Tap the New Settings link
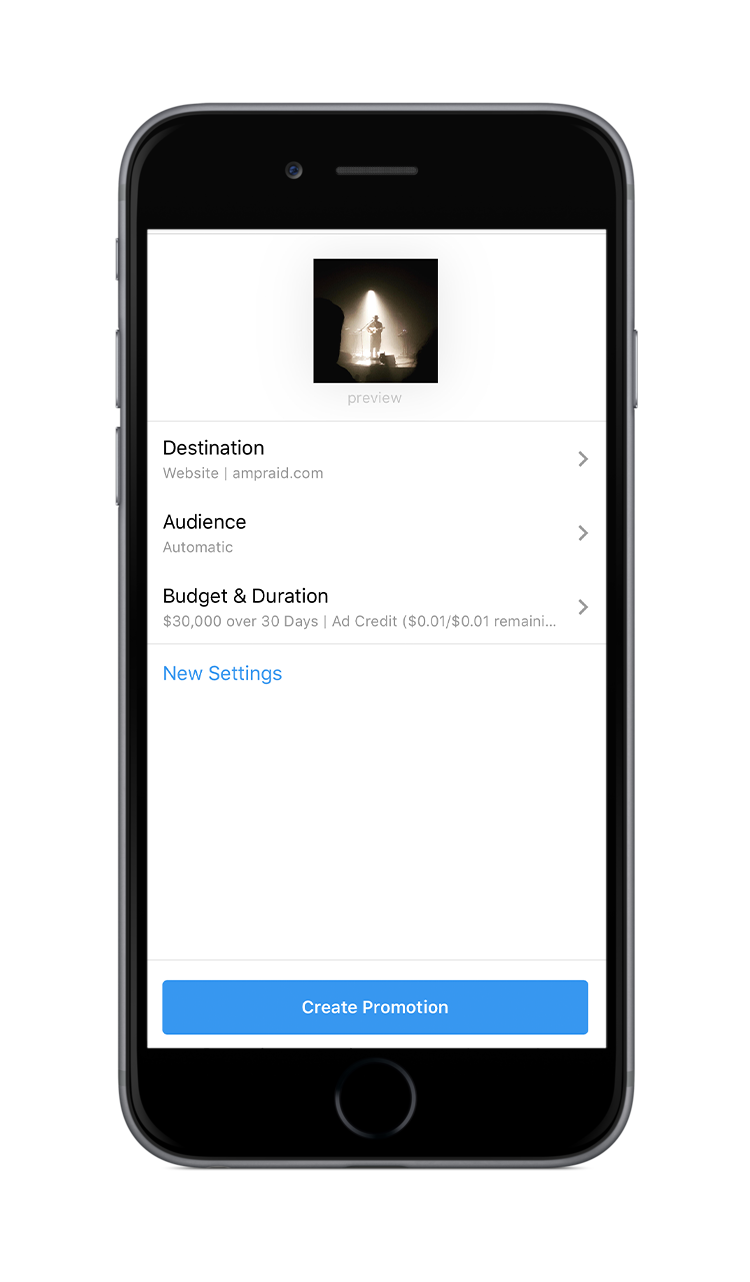Viewport: 750px width, 1282px height. click(x=222, y=673)
